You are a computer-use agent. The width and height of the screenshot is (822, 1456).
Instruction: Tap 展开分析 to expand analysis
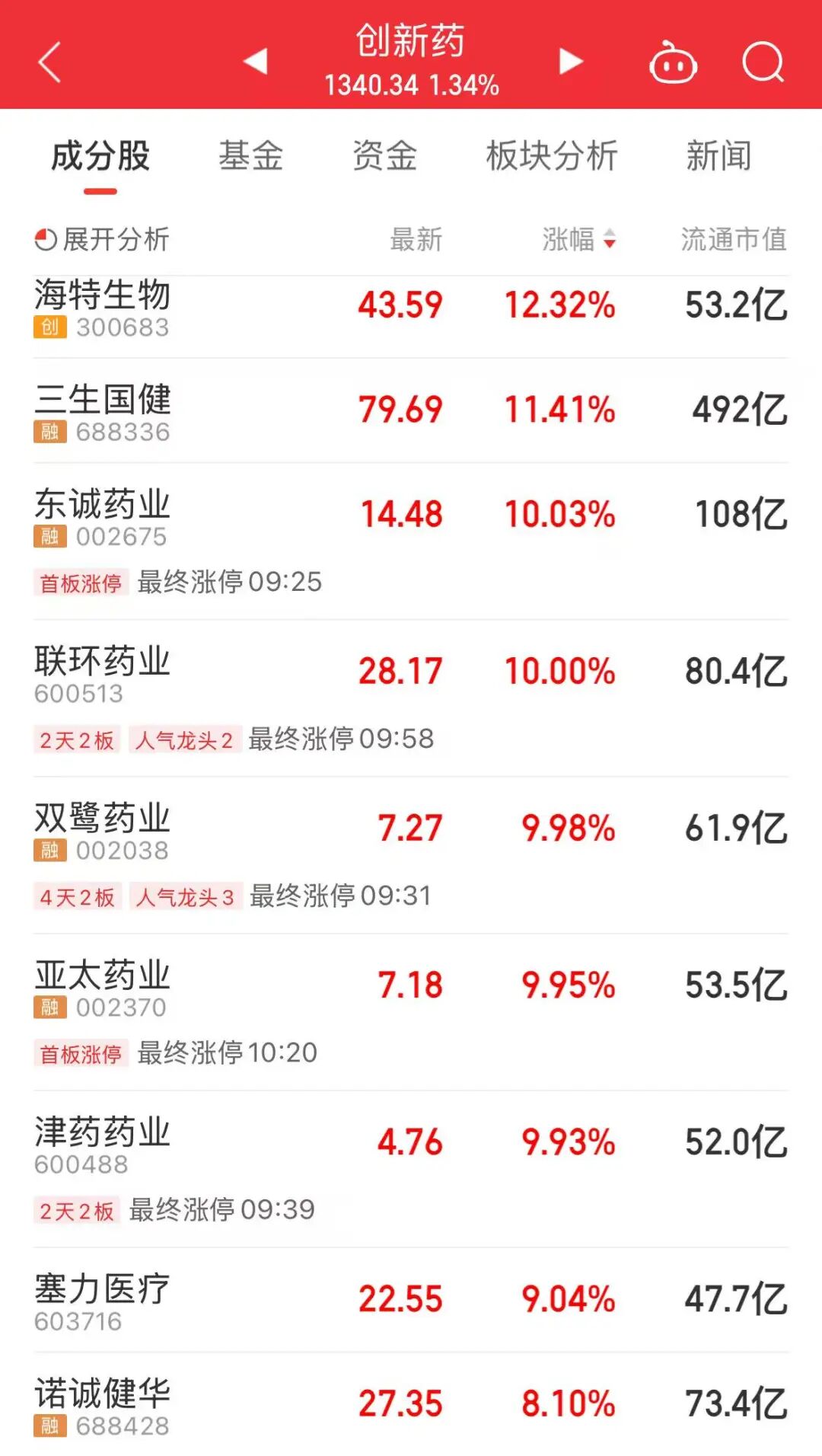pyautogui.click(x=102, y=239)
